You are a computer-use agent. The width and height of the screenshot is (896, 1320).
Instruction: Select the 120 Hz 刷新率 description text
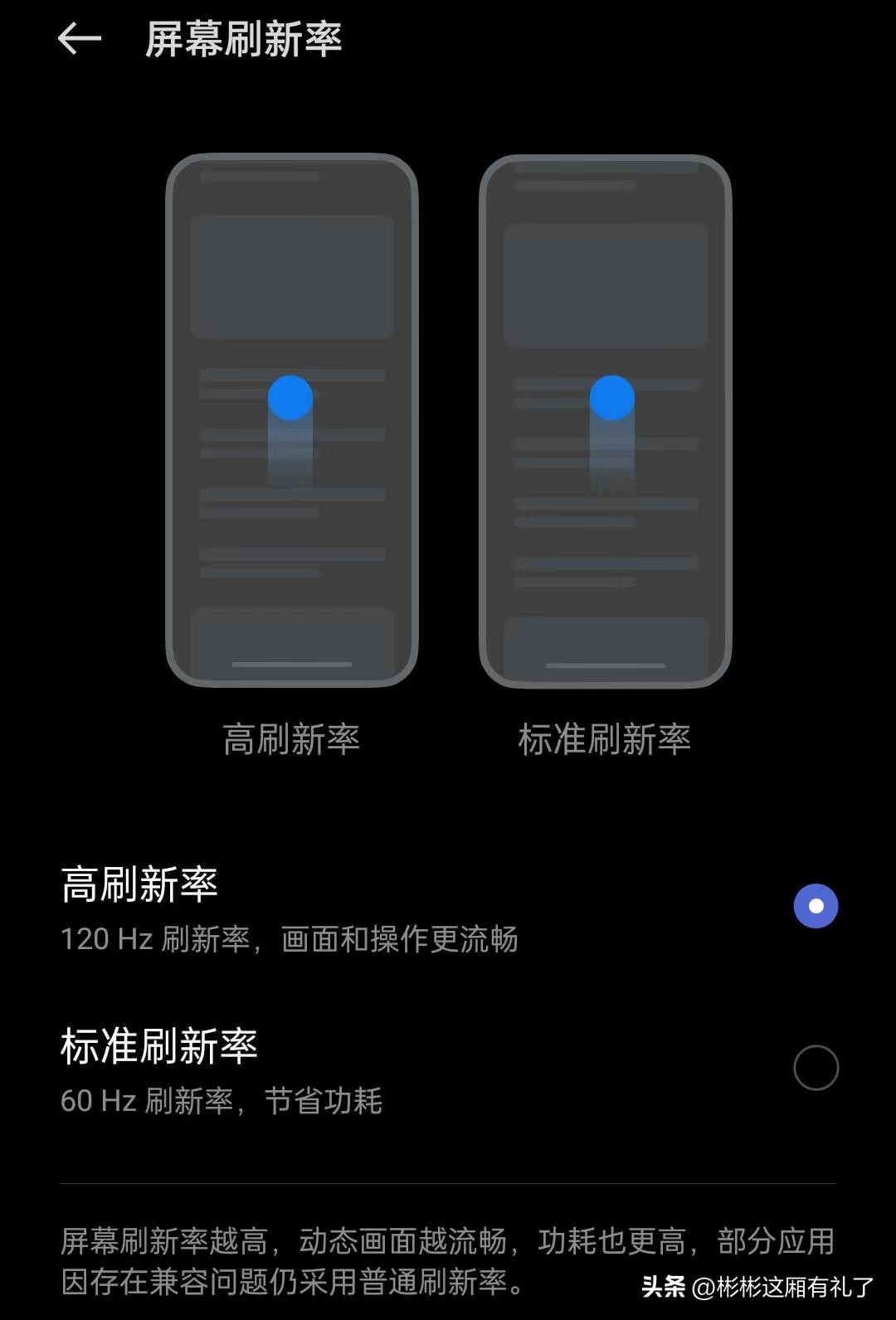(x=290, y=938)
